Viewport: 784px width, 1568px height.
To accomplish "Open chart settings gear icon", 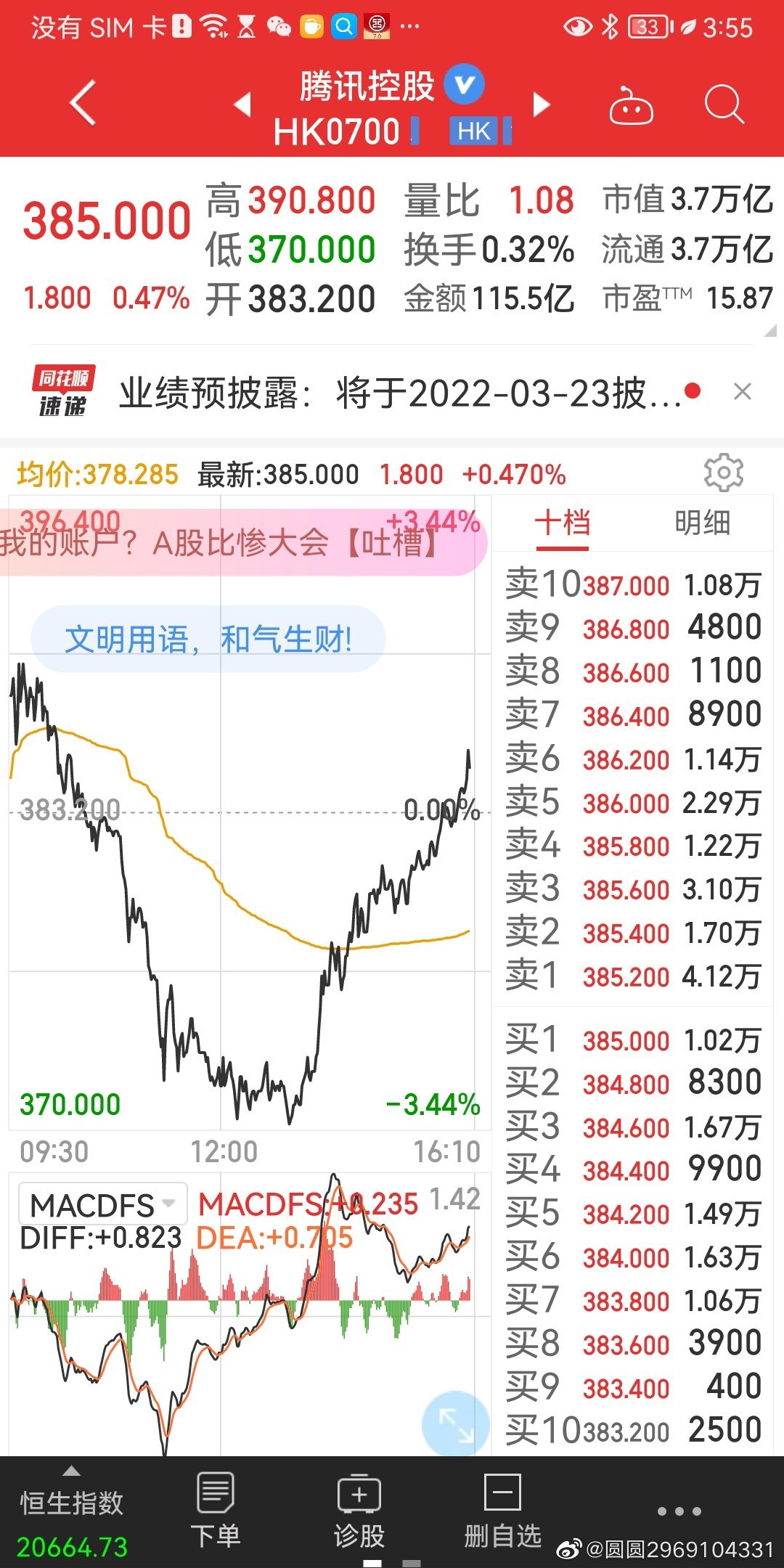I will pyautogui.click(x=723, y=473).
